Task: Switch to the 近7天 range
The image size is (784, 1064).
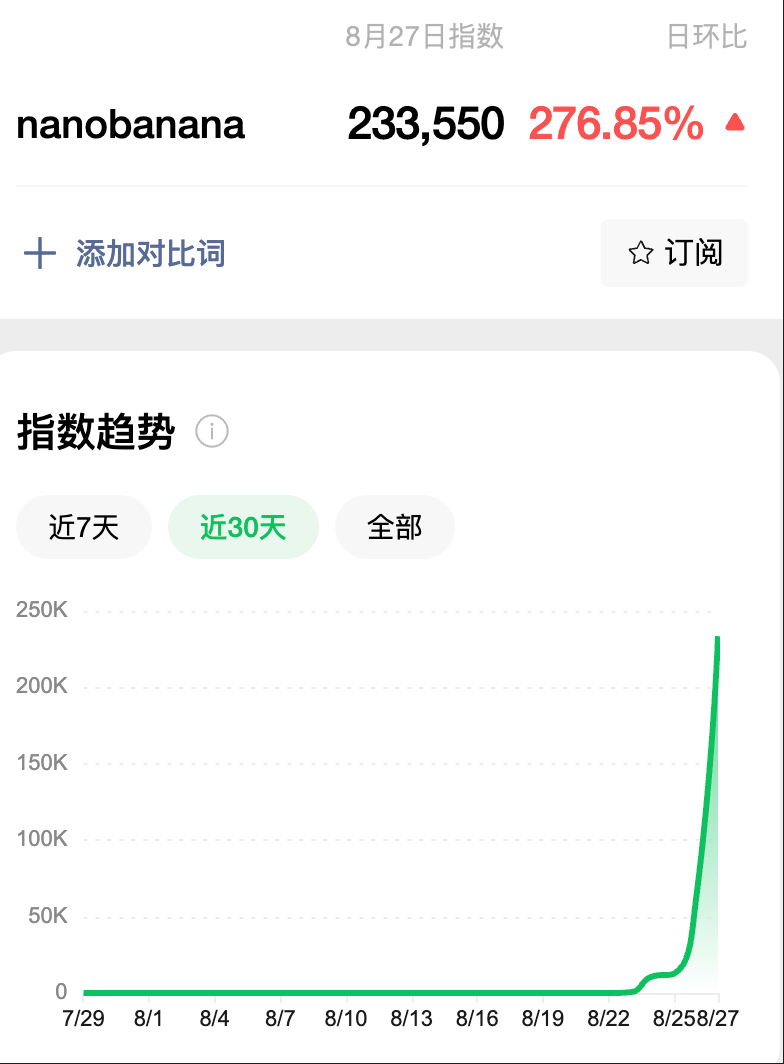Action: click(84, 527)
